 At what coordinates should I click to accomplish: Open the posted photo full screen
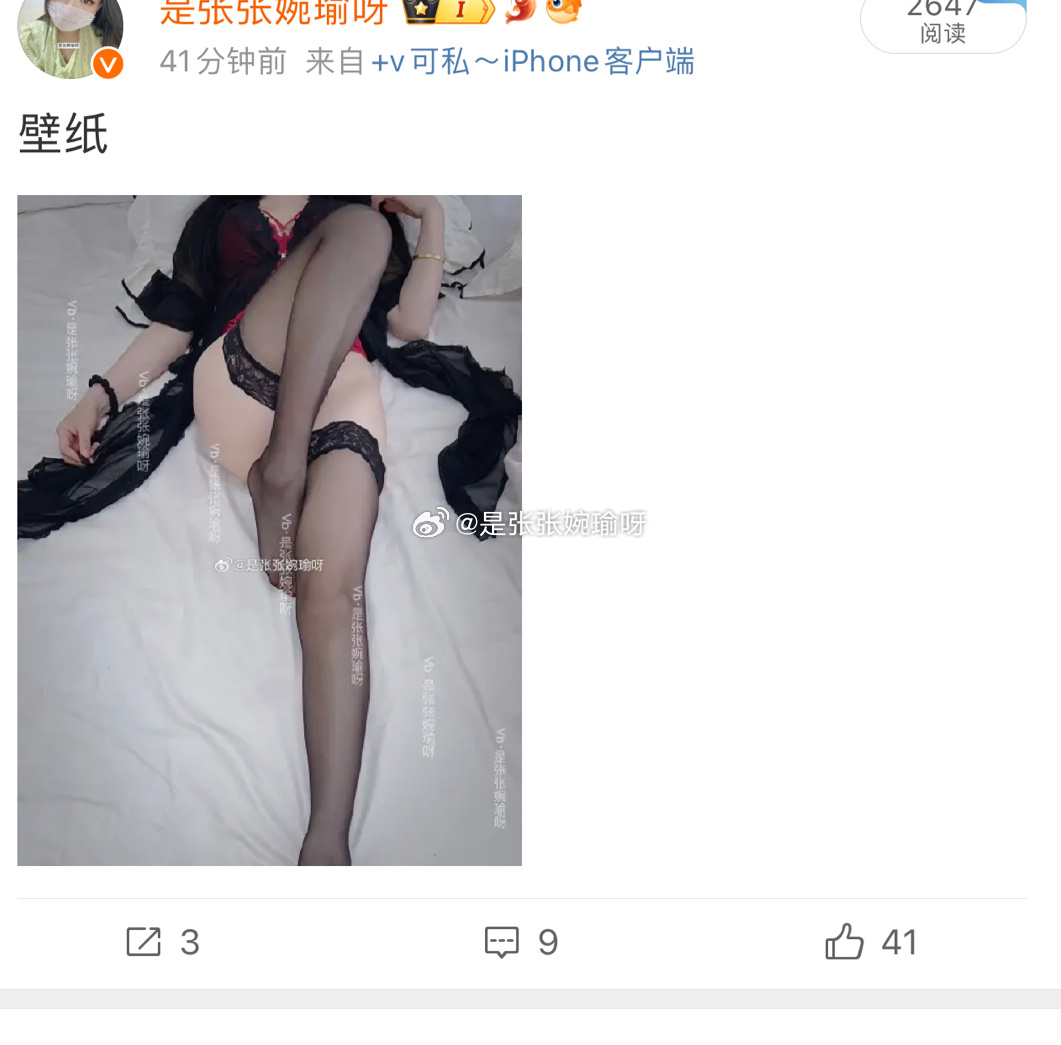coord(269,530)
